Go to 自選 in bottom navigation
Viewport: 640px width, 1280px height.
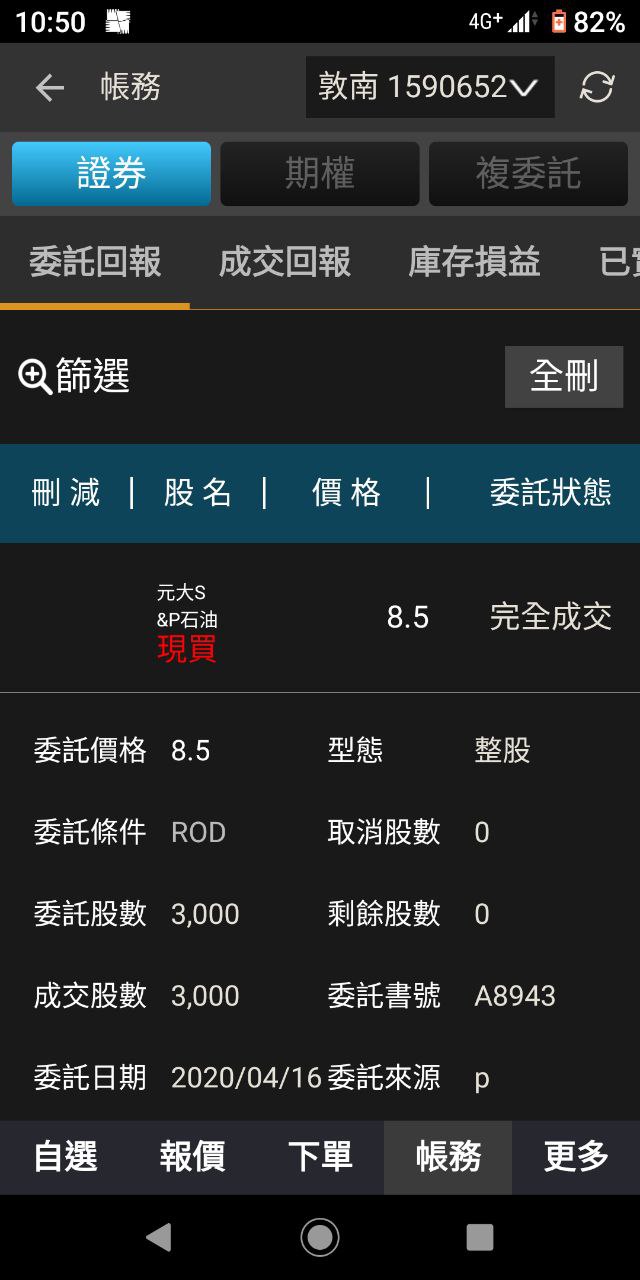(x=65, y=1157)
